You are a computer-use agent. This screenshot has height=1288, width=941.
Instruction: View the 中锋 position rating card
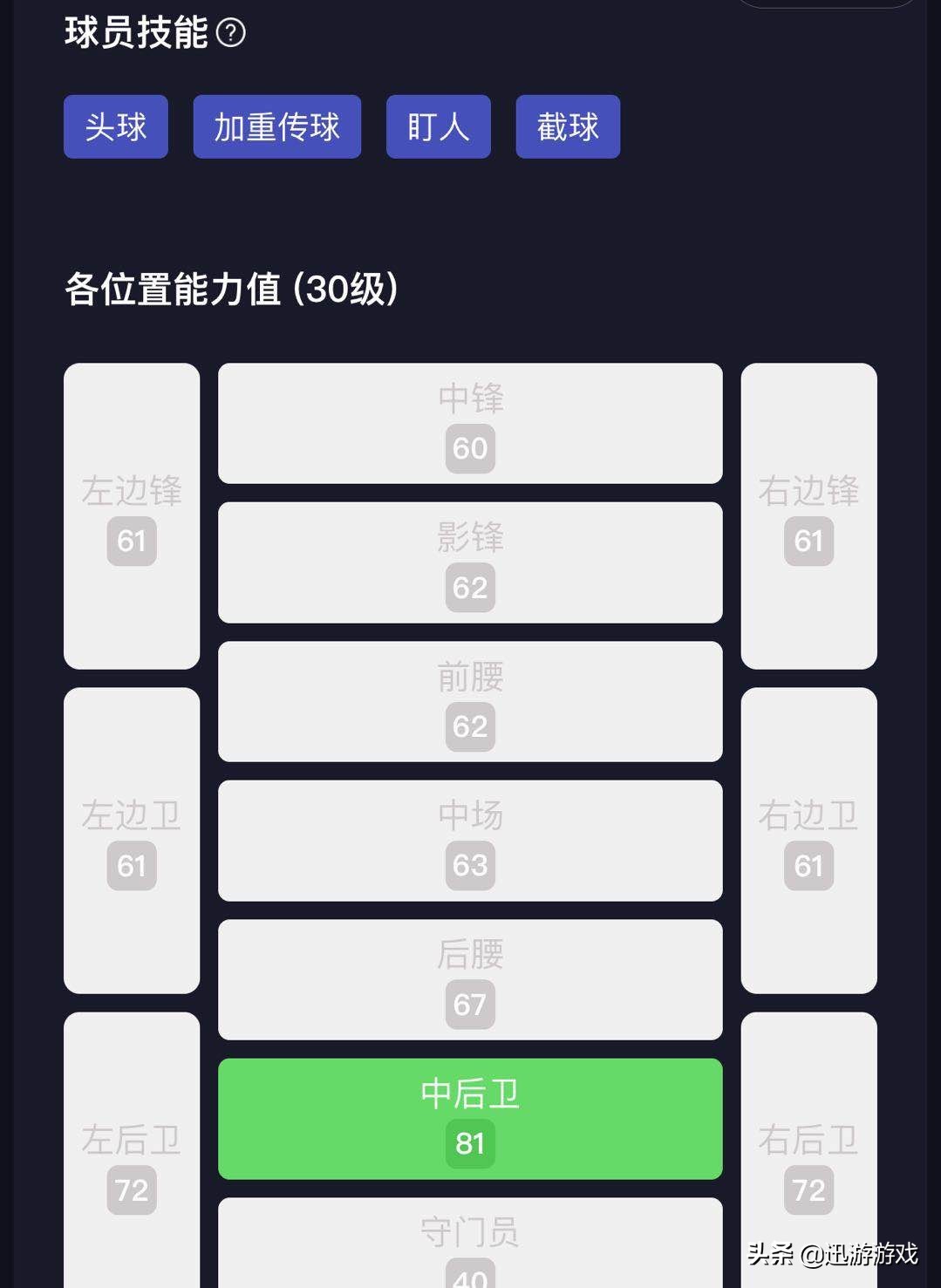470,423
